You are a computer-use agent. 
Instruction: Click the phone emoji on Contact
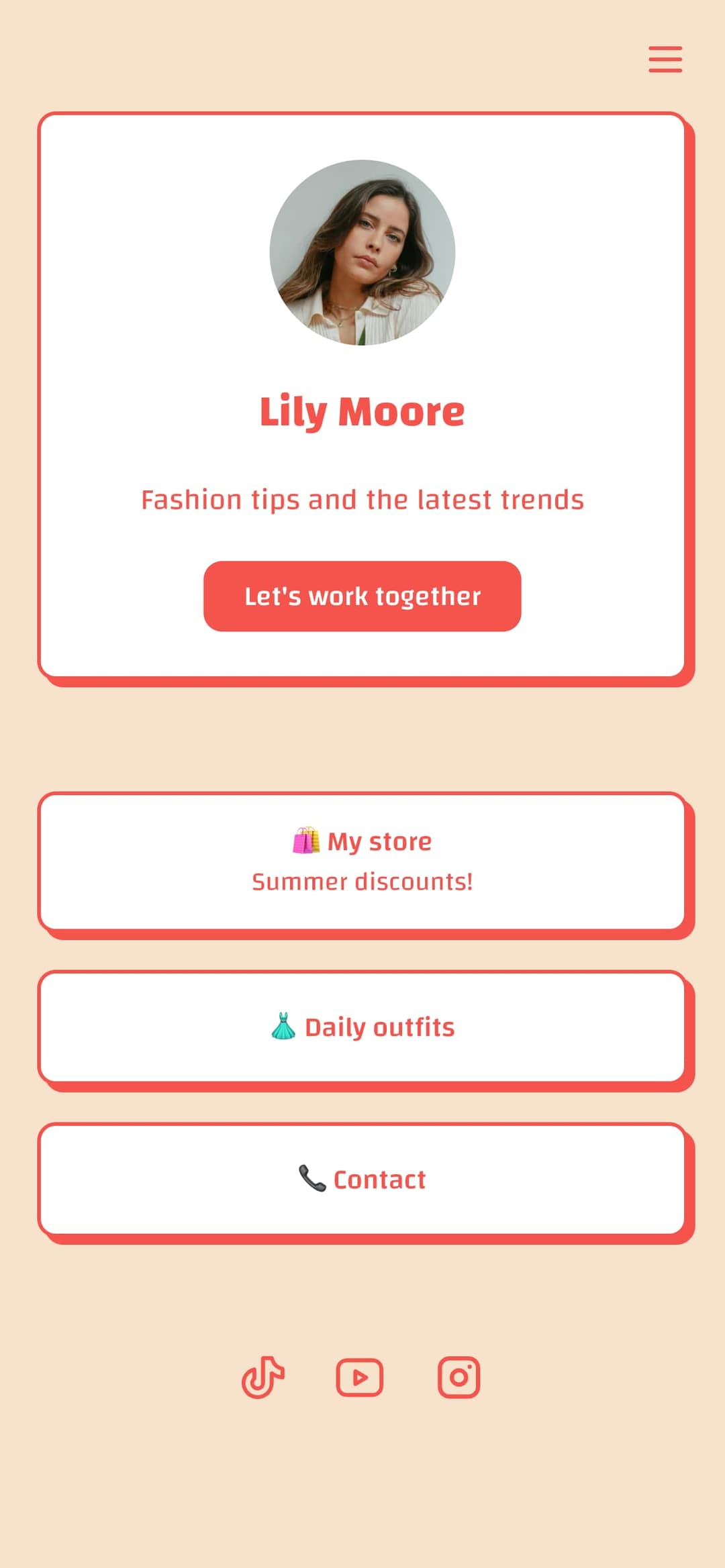click(x=311, y=1179)
